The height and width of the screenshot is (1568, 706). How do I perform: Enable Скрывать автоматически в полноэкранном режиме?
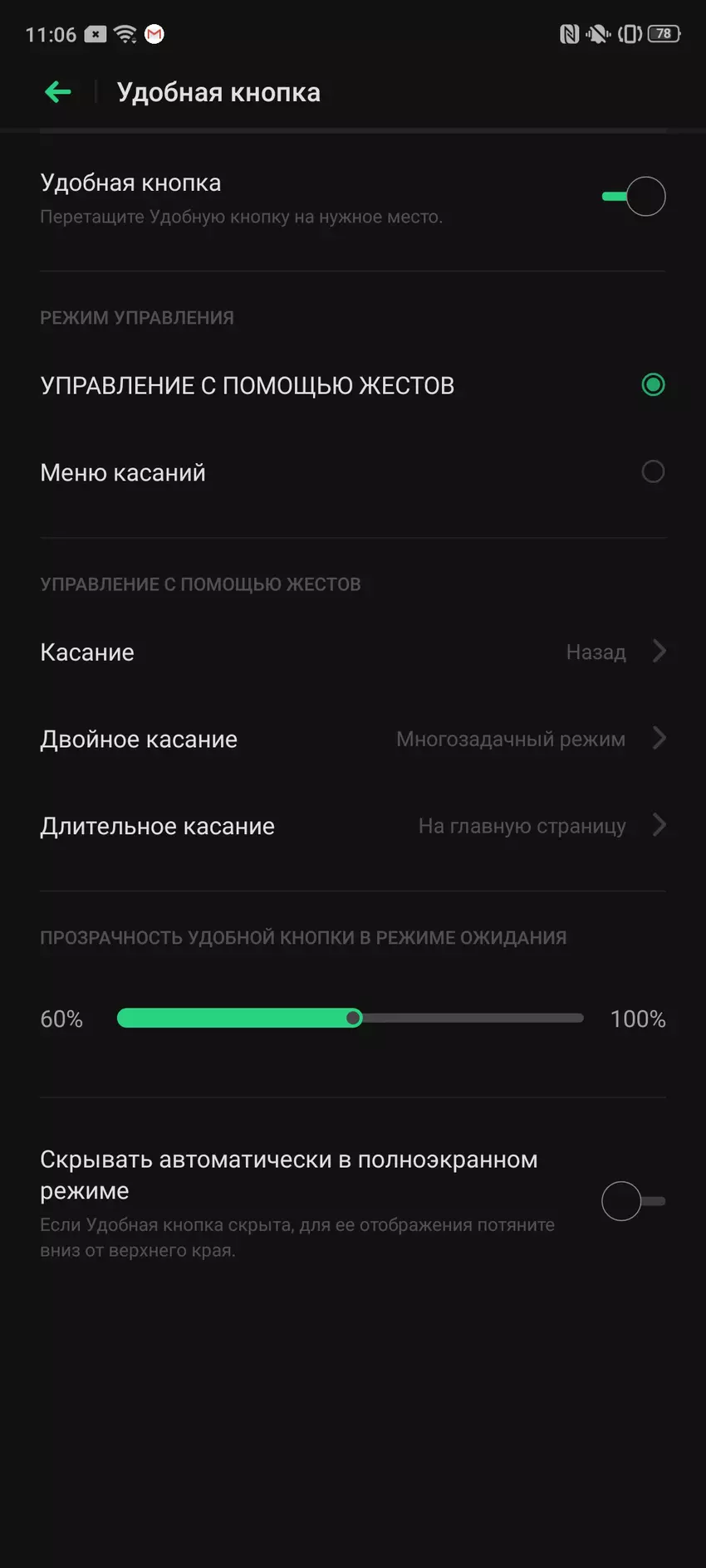[x=633, y=1201]
